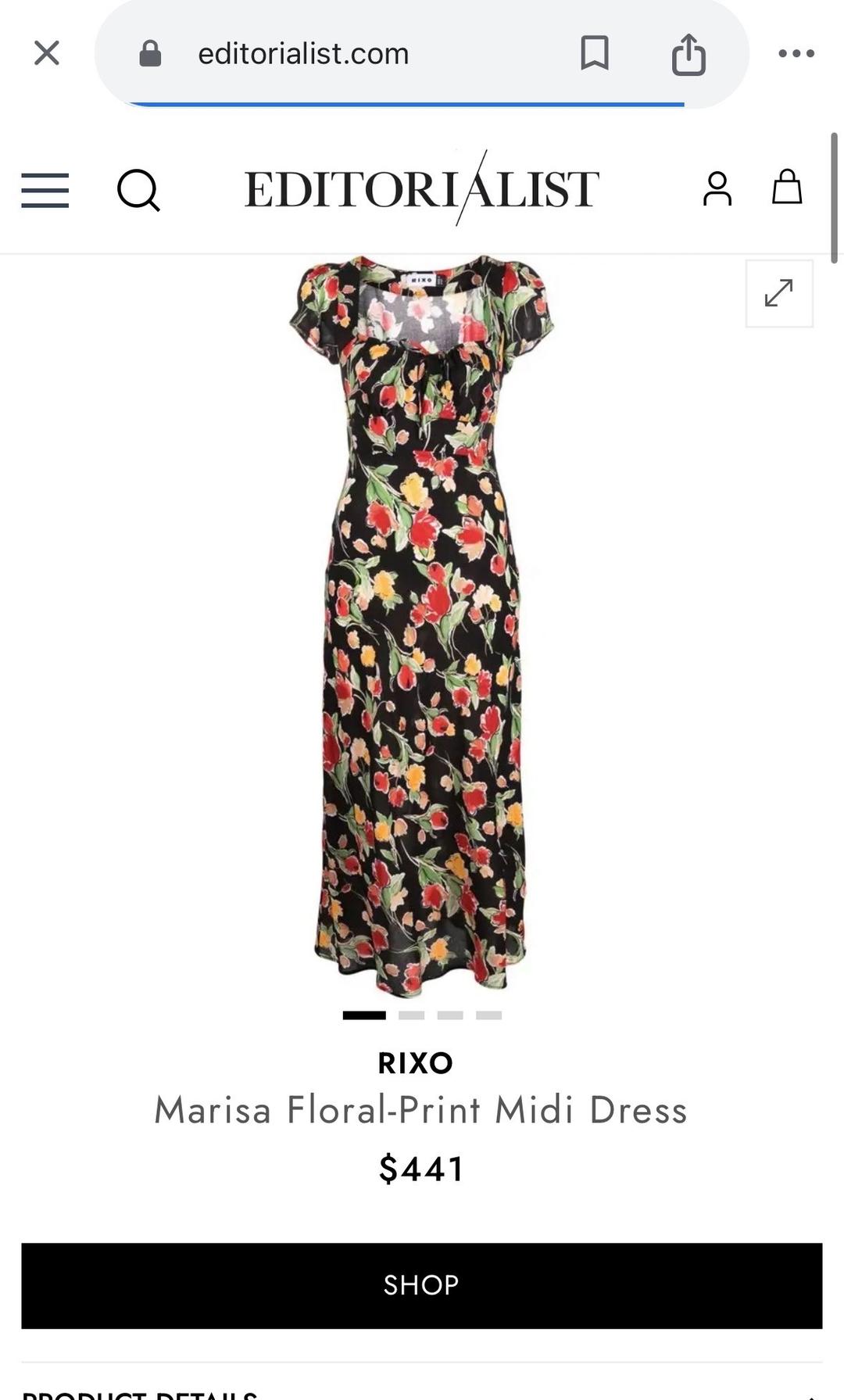This screenshot has width=844, height=1400.
Task: Tap the black SHOP button
Action: 422,1286
